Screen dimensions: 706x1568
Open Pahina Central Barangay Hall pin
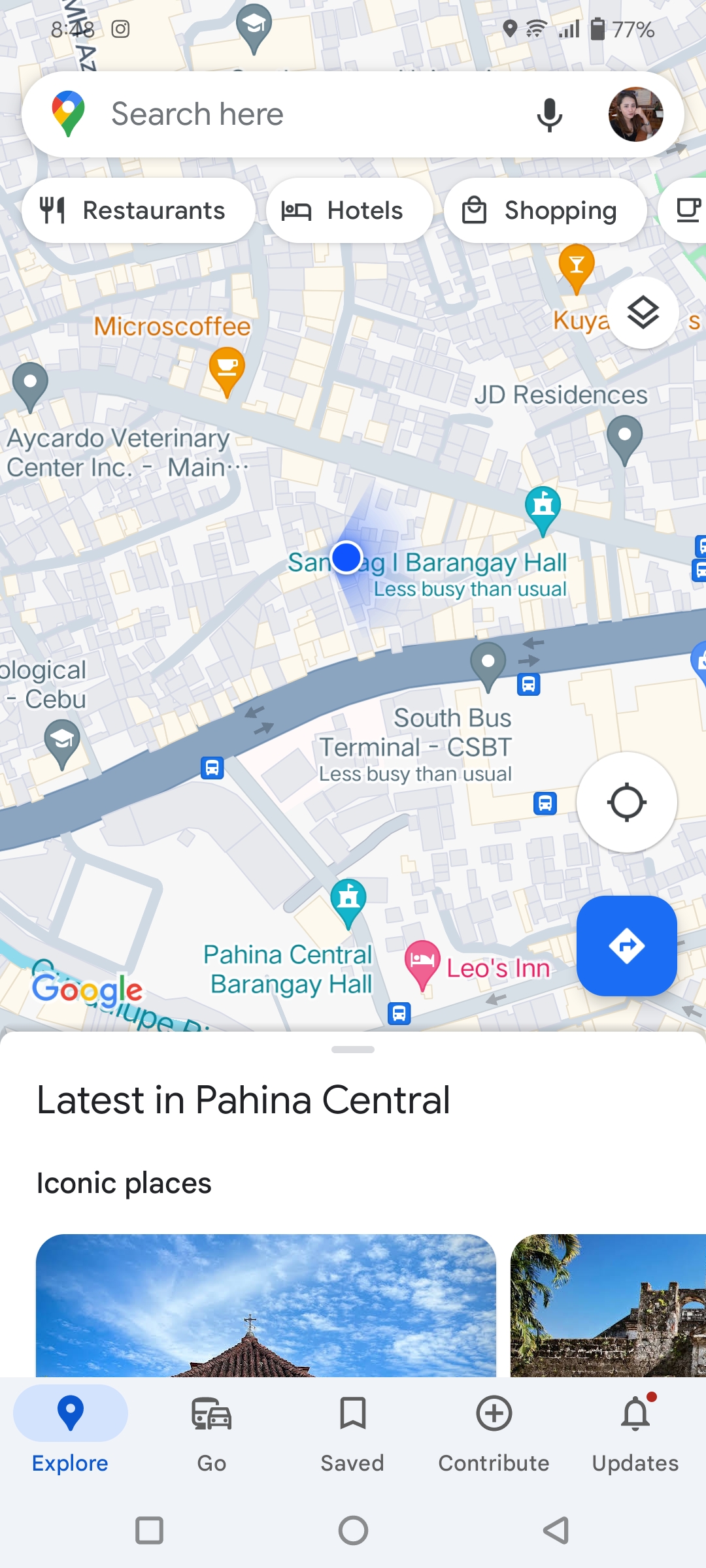pyautogui.click(x=348, y=902)
